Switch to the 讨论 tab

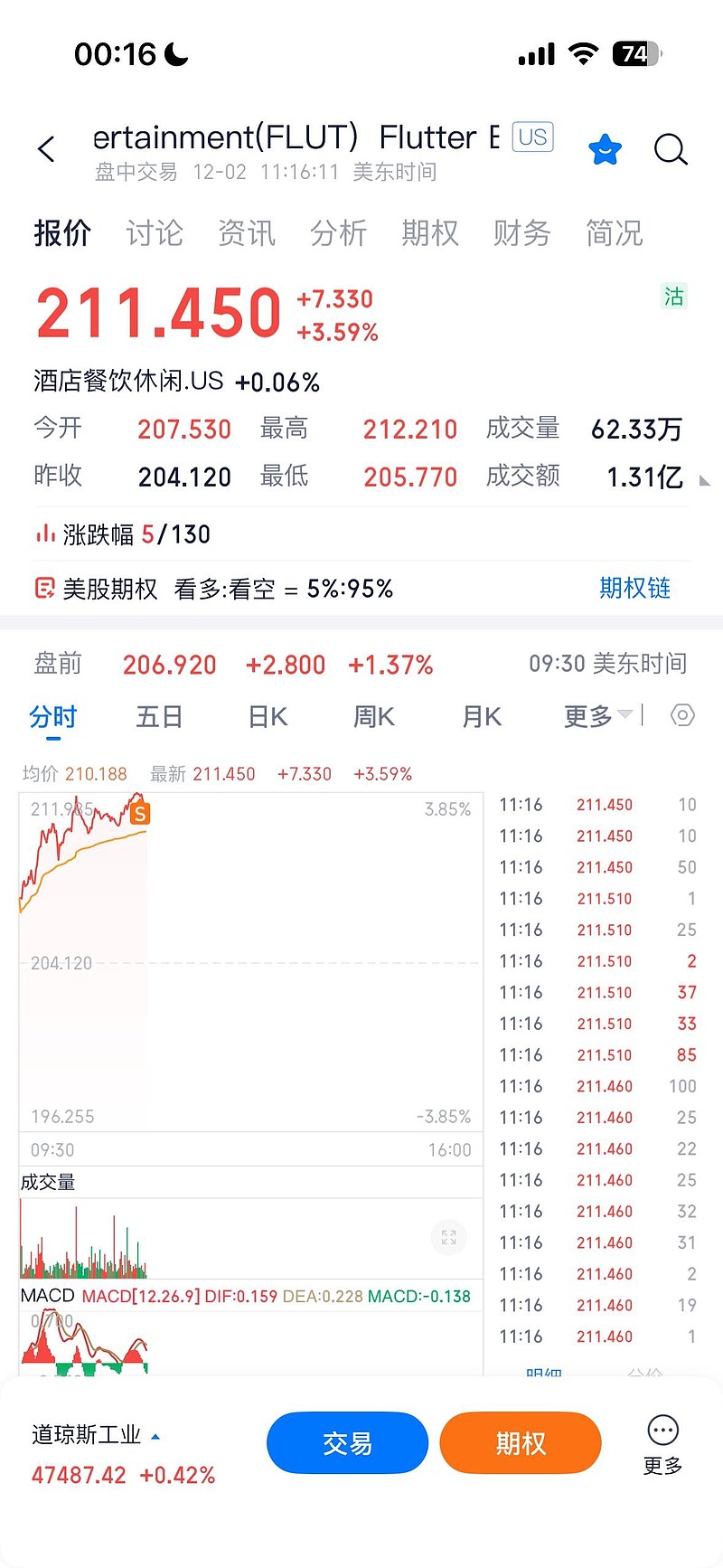[154, 233]
